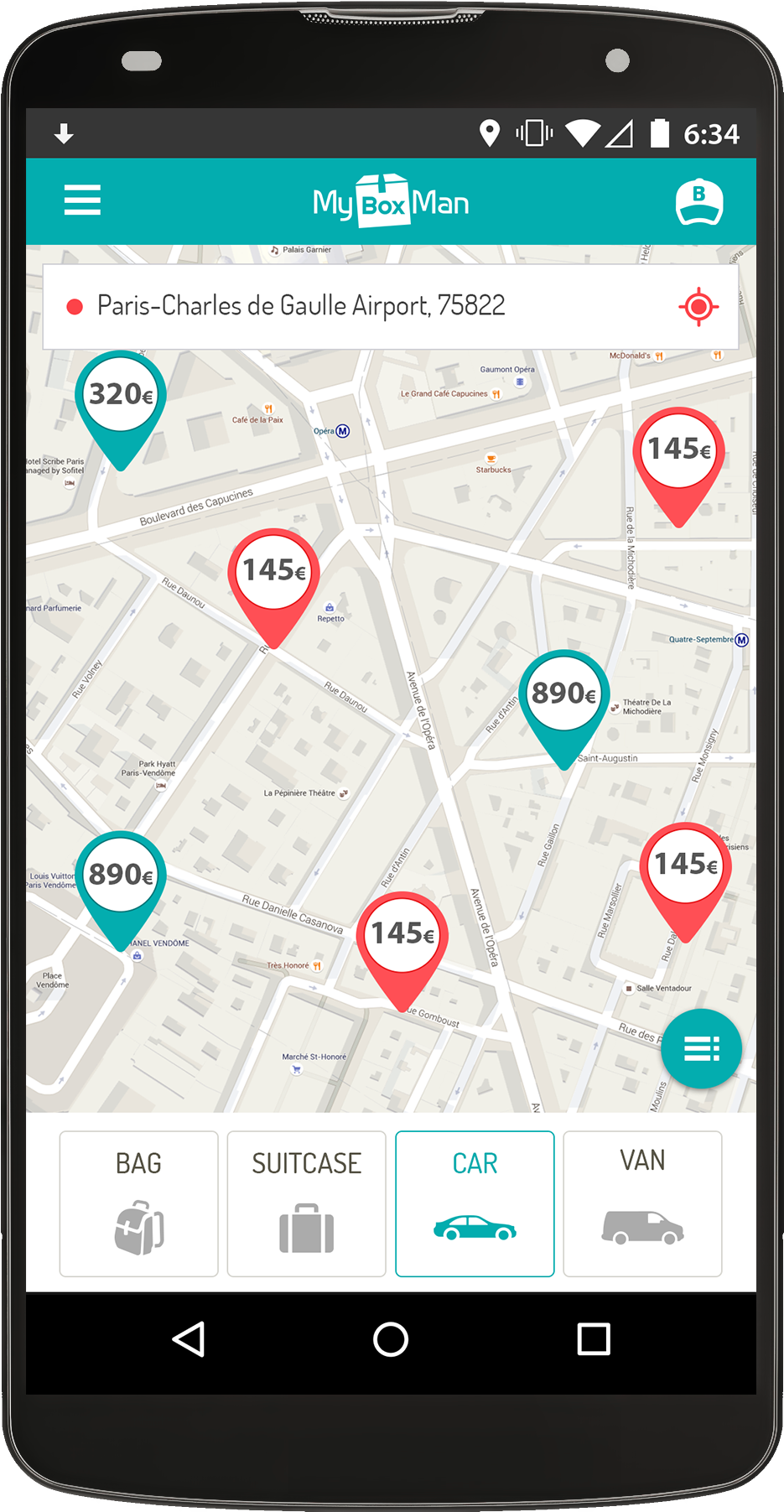
Task: Choose the Bag size option
Action: point(139,1203)
